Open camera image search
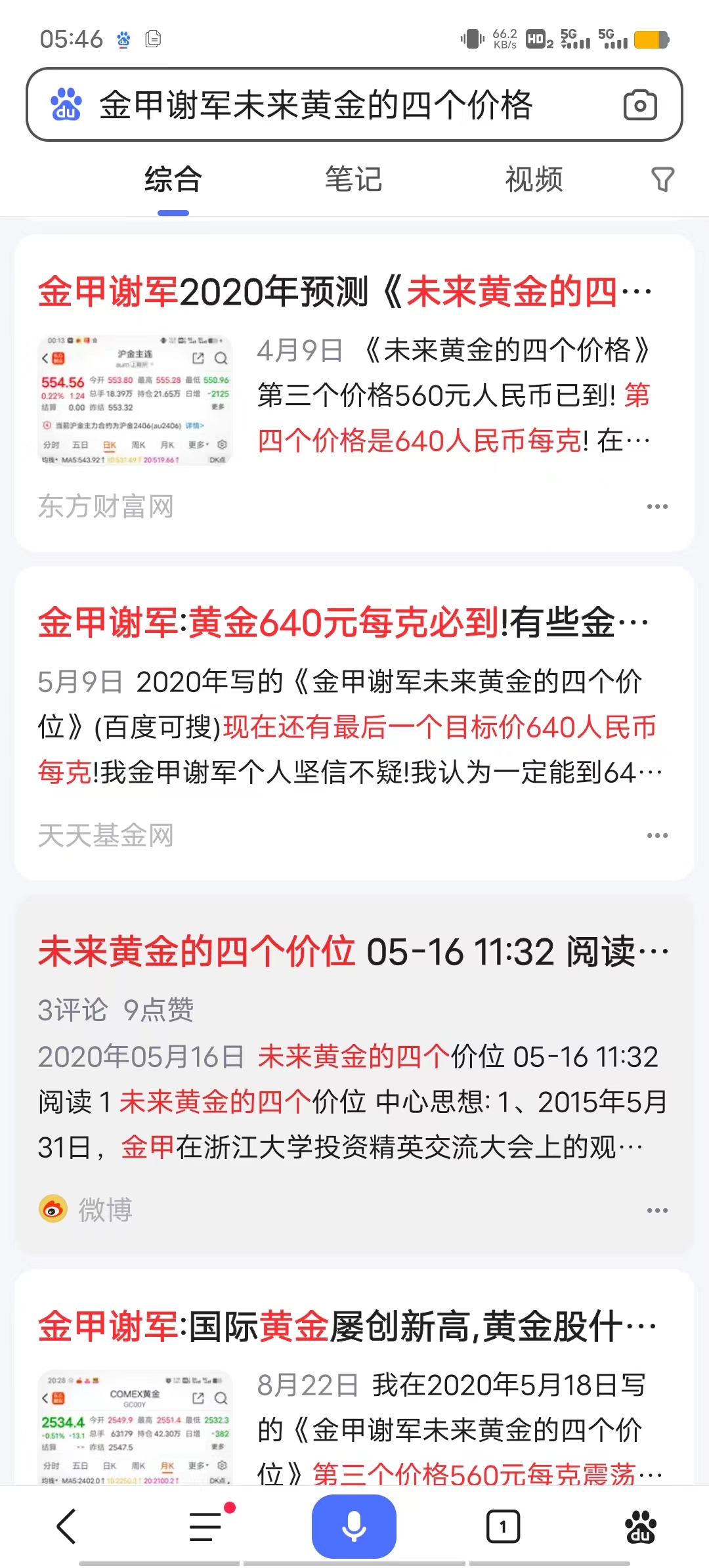This screenshot has height=1568, width=709. point(640,105)
